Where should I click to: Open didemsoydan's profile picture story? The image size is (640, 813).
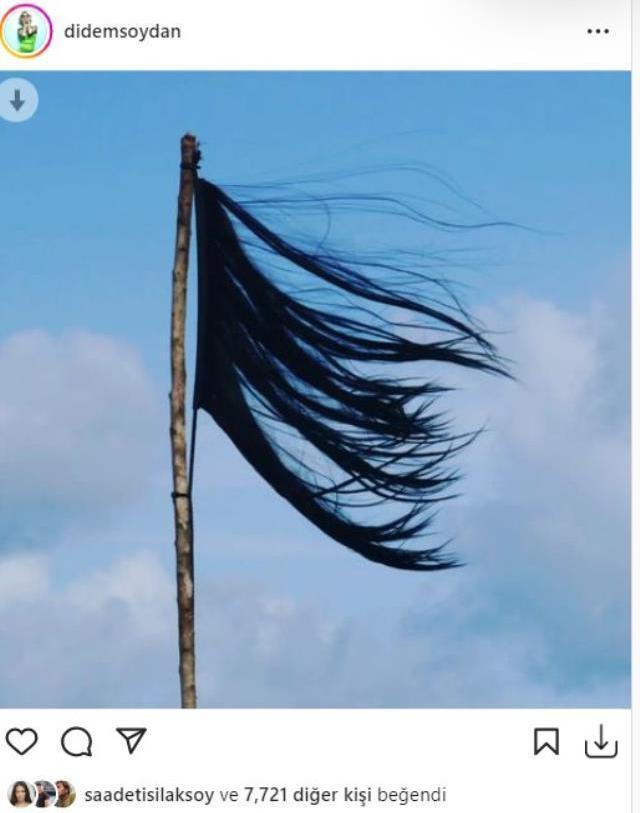coord(26,31)
